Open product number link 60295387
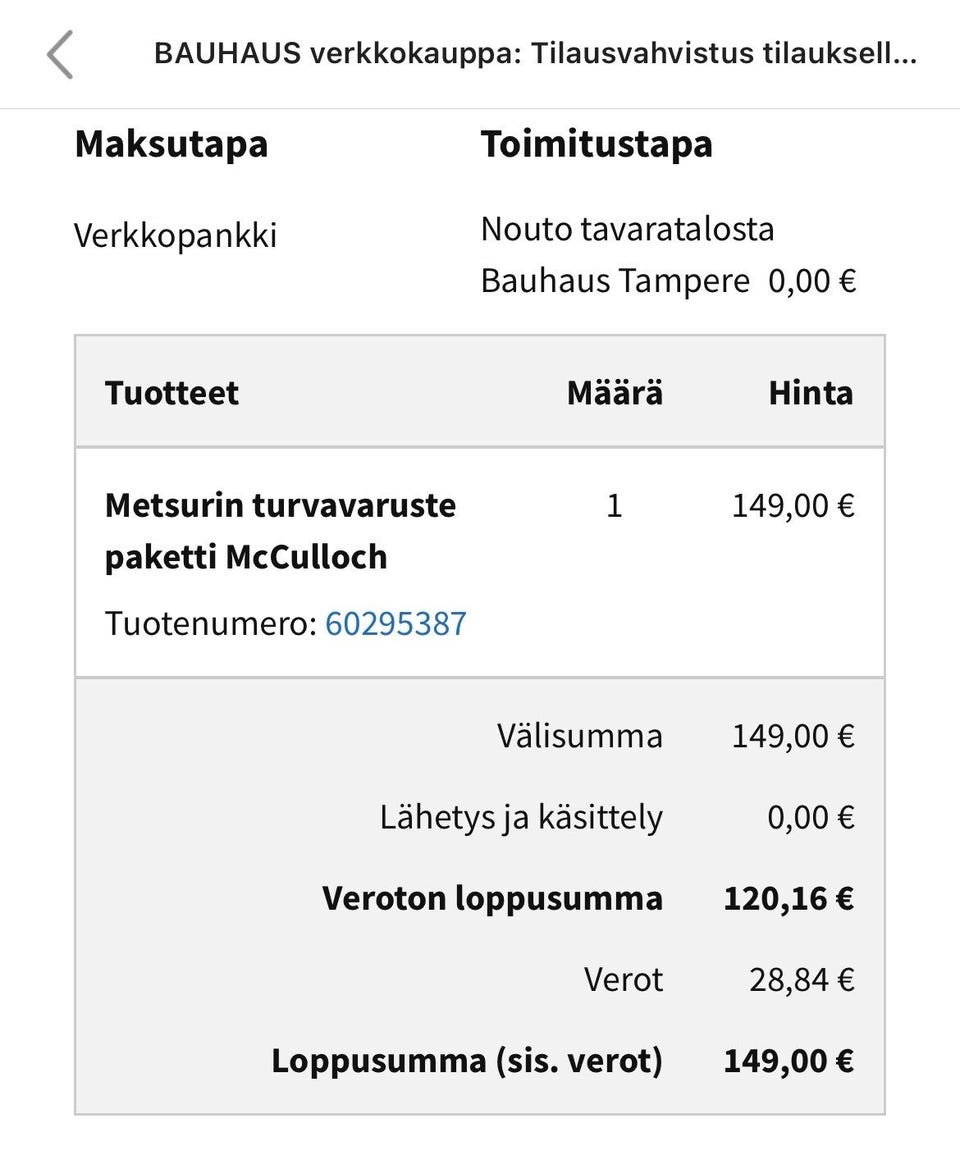The image size is (960, 1155). point(396,624)
